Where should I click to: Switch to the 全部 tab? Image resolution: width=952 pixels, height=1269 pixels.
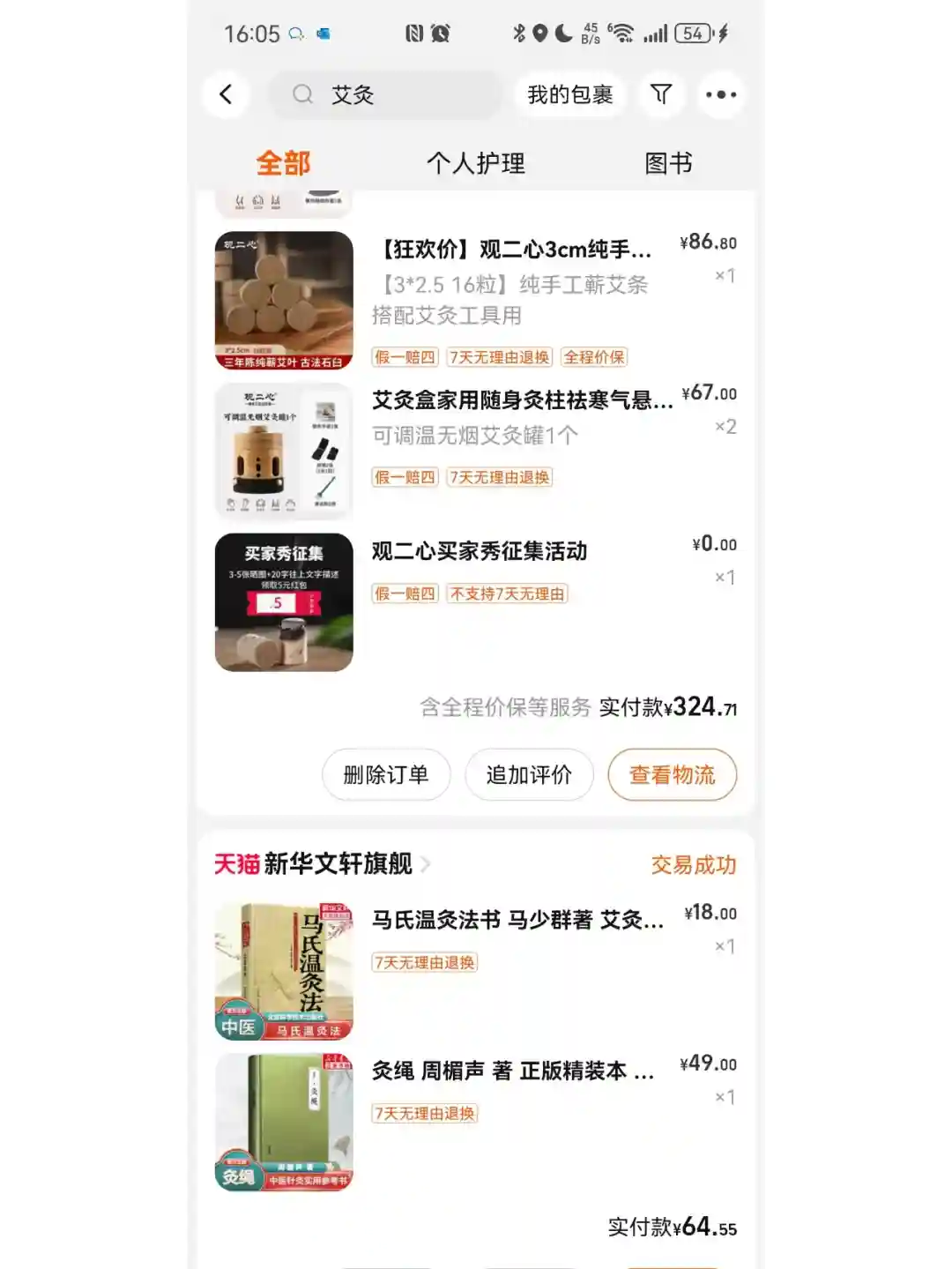[x=283, y=163]
